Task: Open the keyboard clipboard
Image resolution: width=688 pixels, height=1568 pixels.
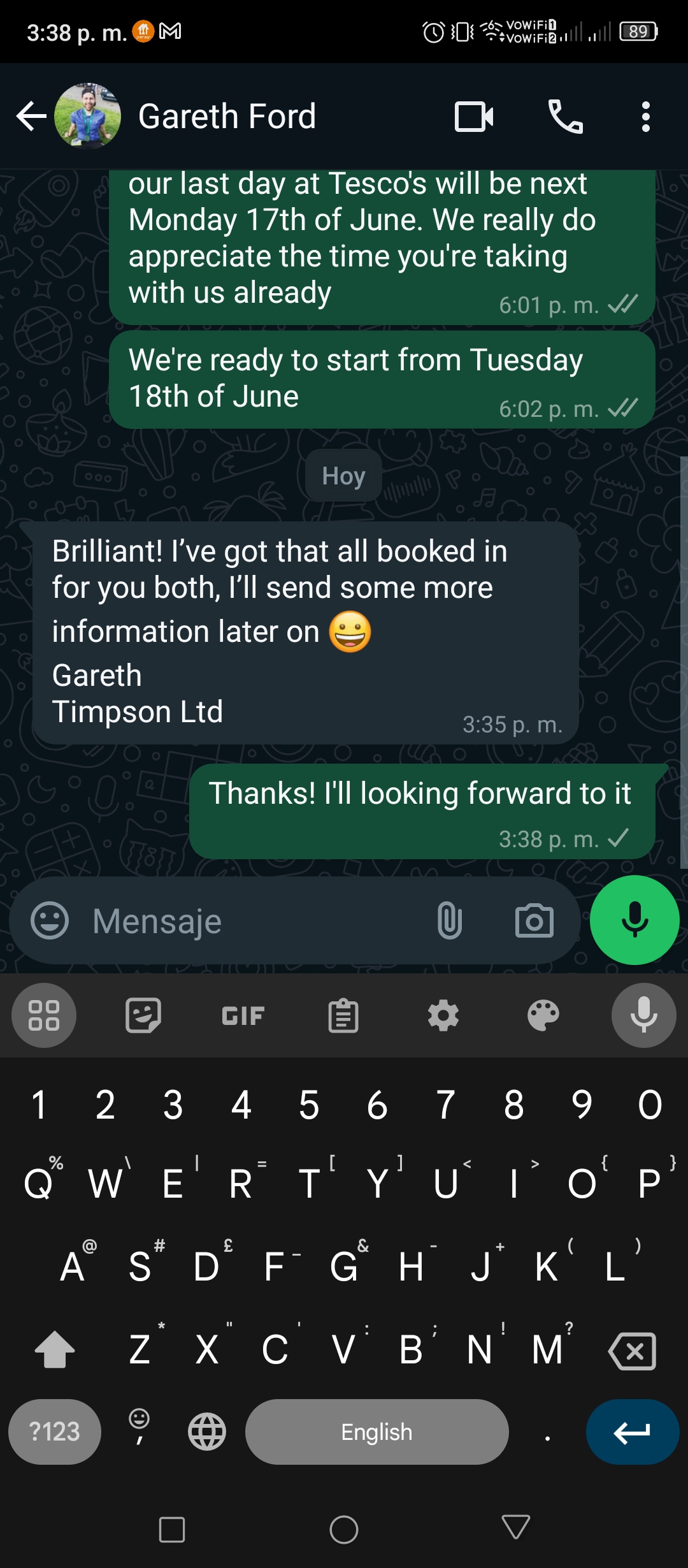Action: [x=343, y=1015]
